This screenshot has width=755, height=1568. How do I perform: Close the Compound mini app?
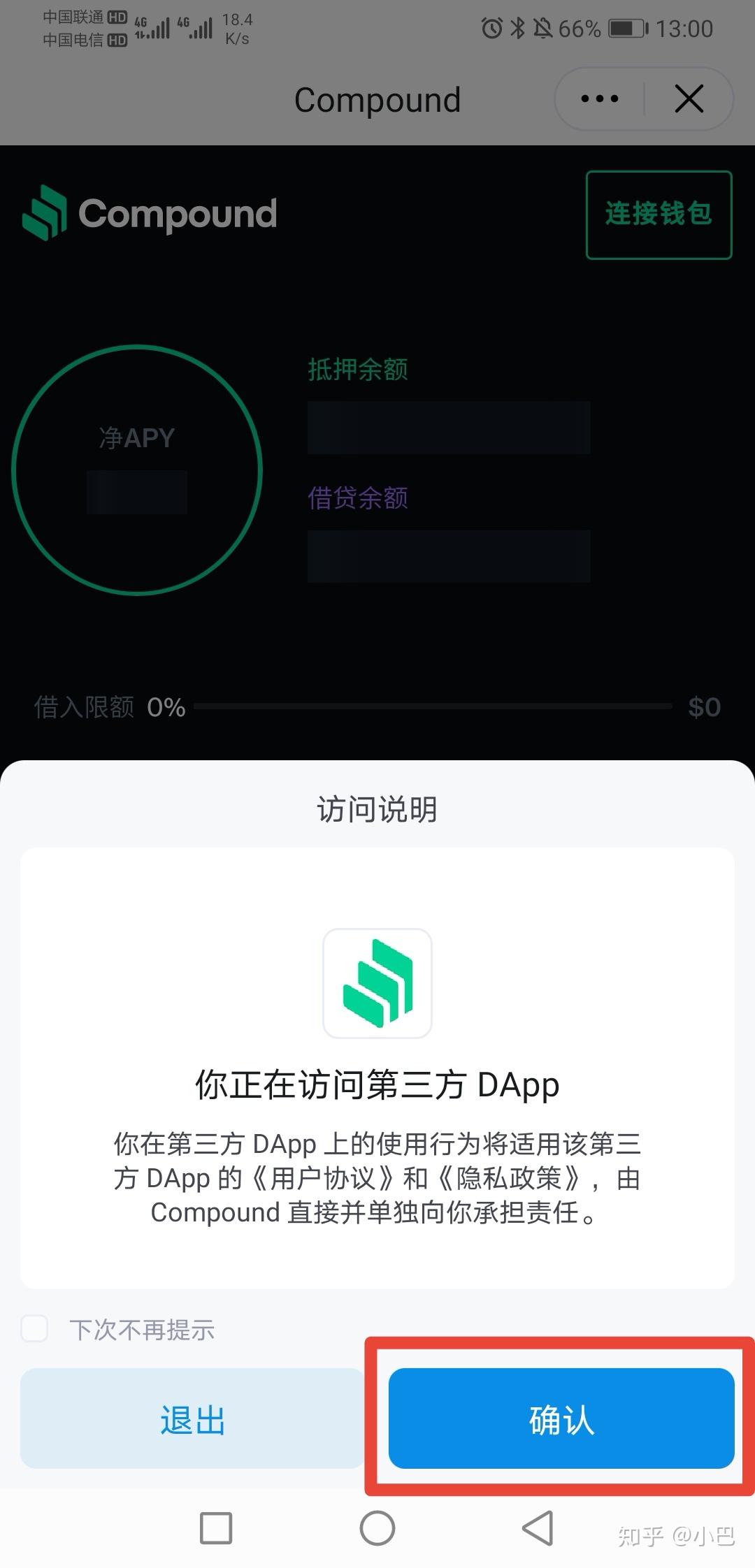pyautogui.click(x=689, y=99)
